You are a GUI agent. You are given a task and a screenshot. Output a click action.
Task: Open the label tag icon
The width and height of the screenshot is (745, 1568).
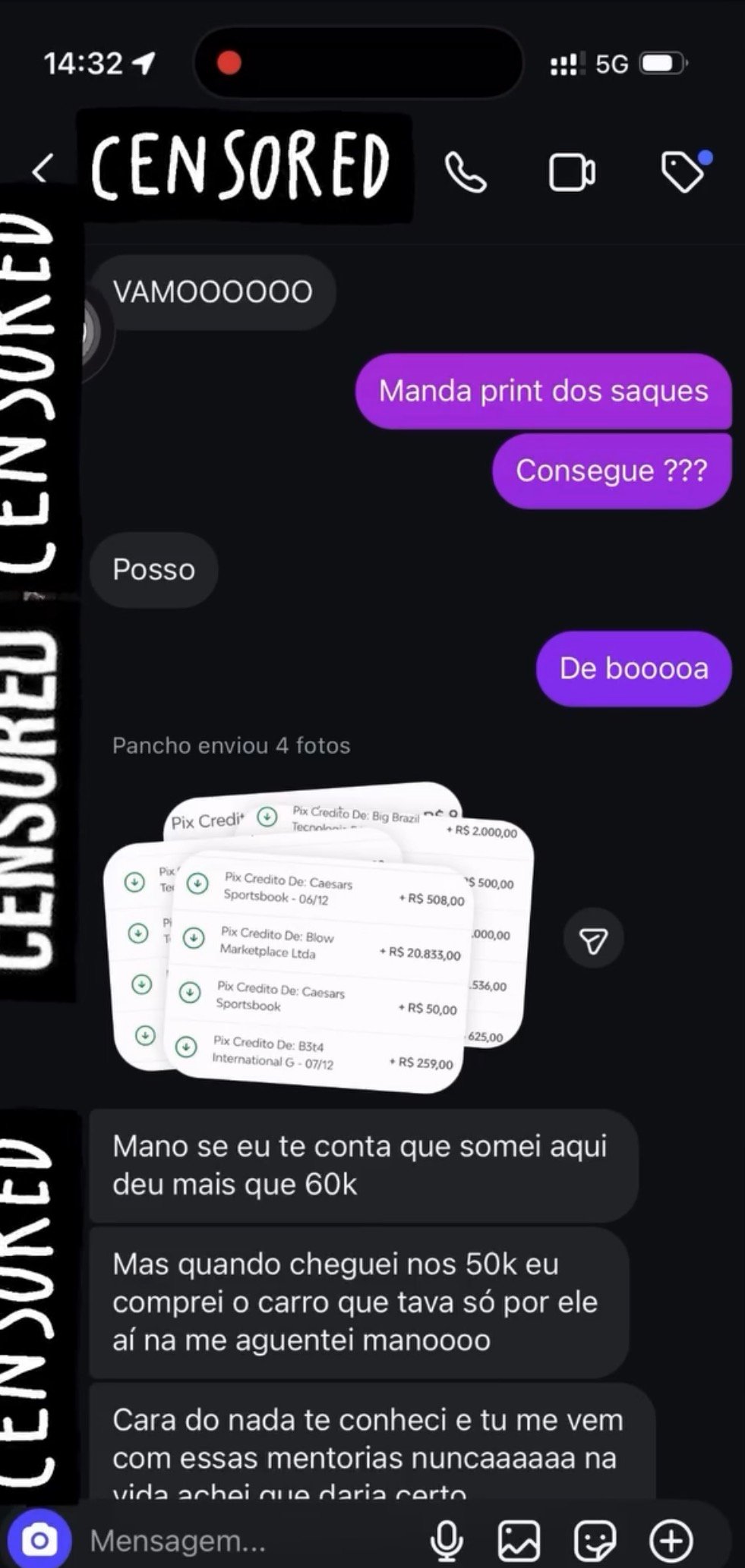point(683,171)
